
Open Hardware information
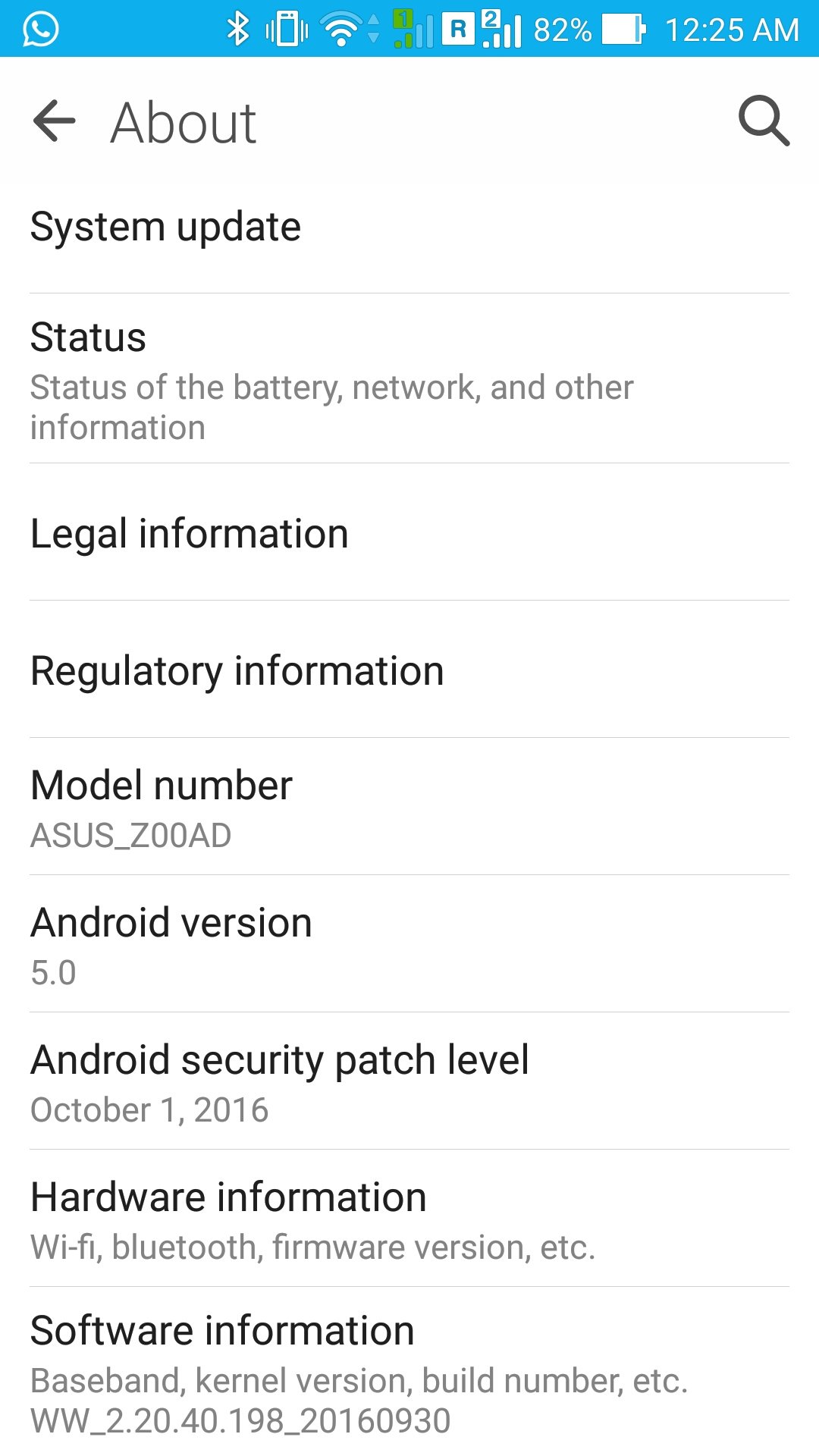(409, 1219)
